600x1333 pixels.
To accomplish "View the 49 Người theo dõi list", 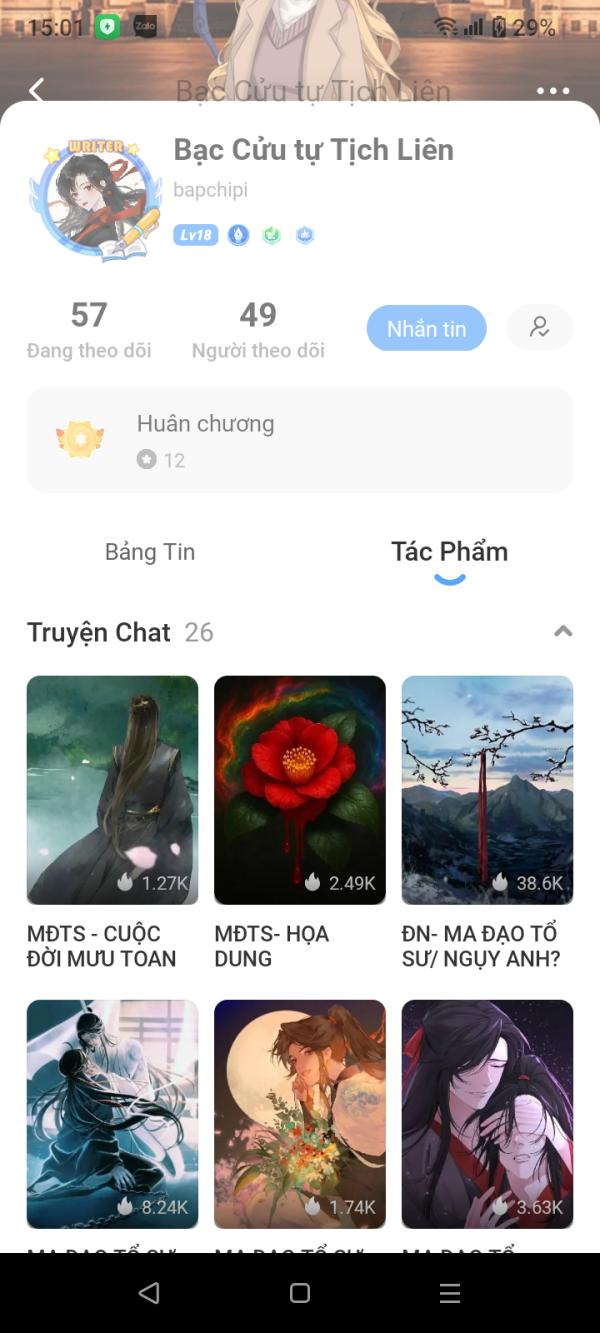I will coord(258,330).
